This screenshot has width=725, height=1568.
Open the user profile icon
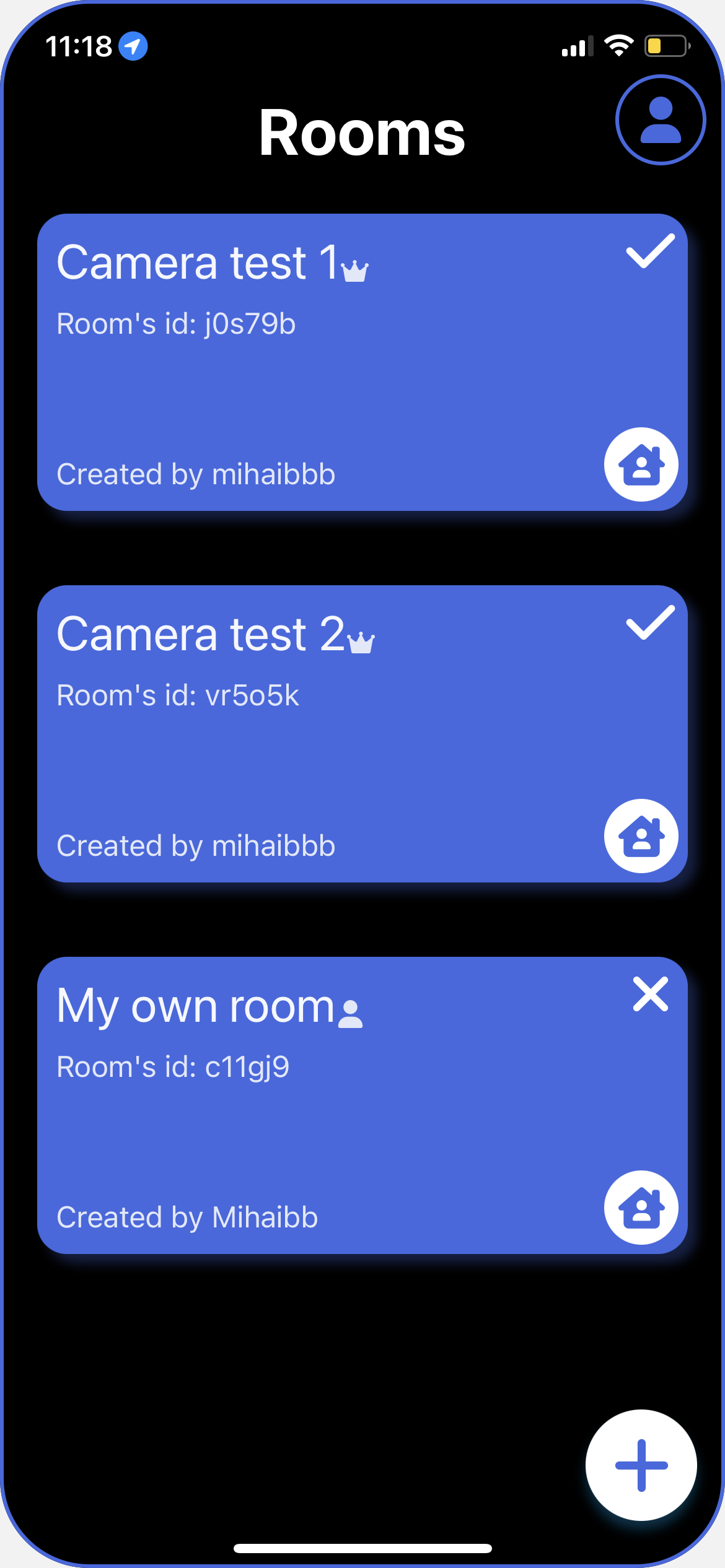pyautogui.click(x=661, y=120)
